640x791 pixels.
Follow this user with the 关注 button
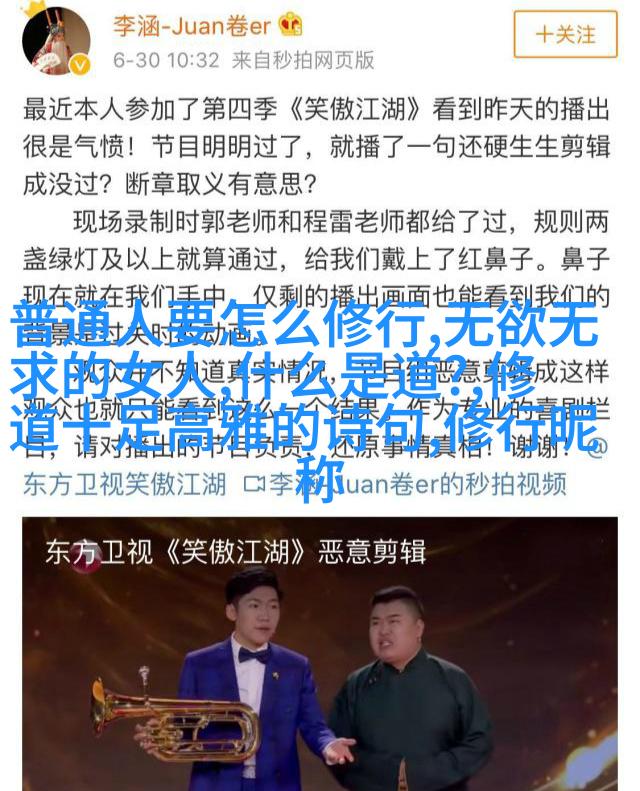click(565, 34)
